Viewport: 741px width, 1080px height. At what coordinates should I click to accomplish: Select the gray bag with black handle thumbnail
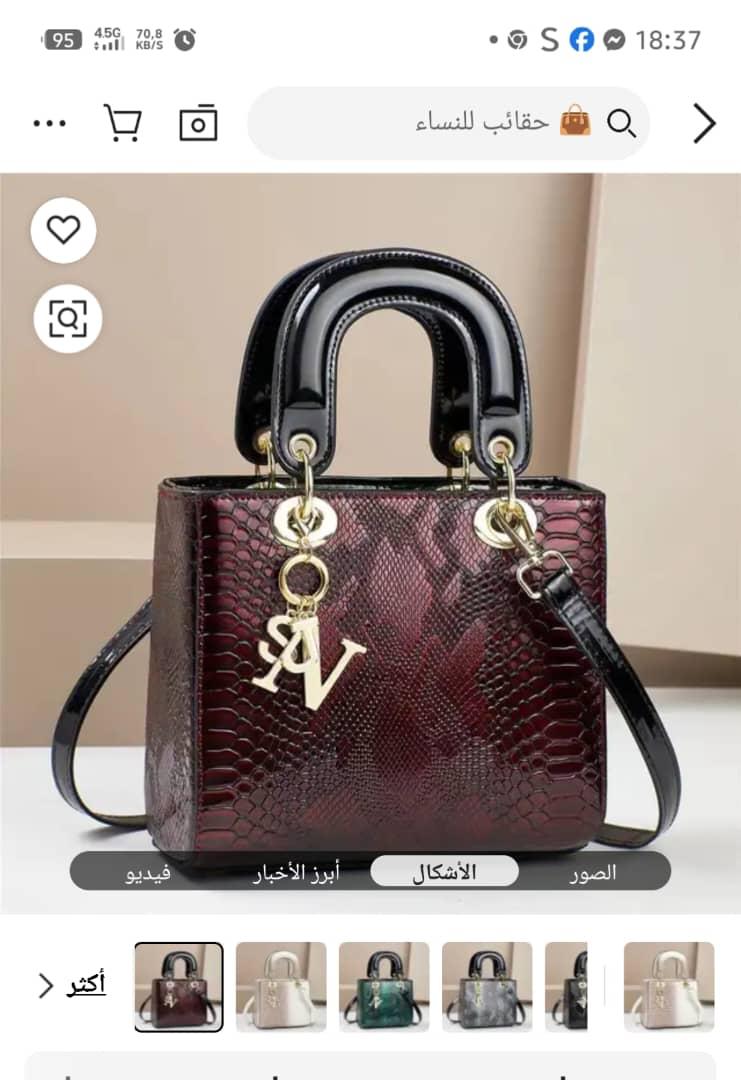487,987
